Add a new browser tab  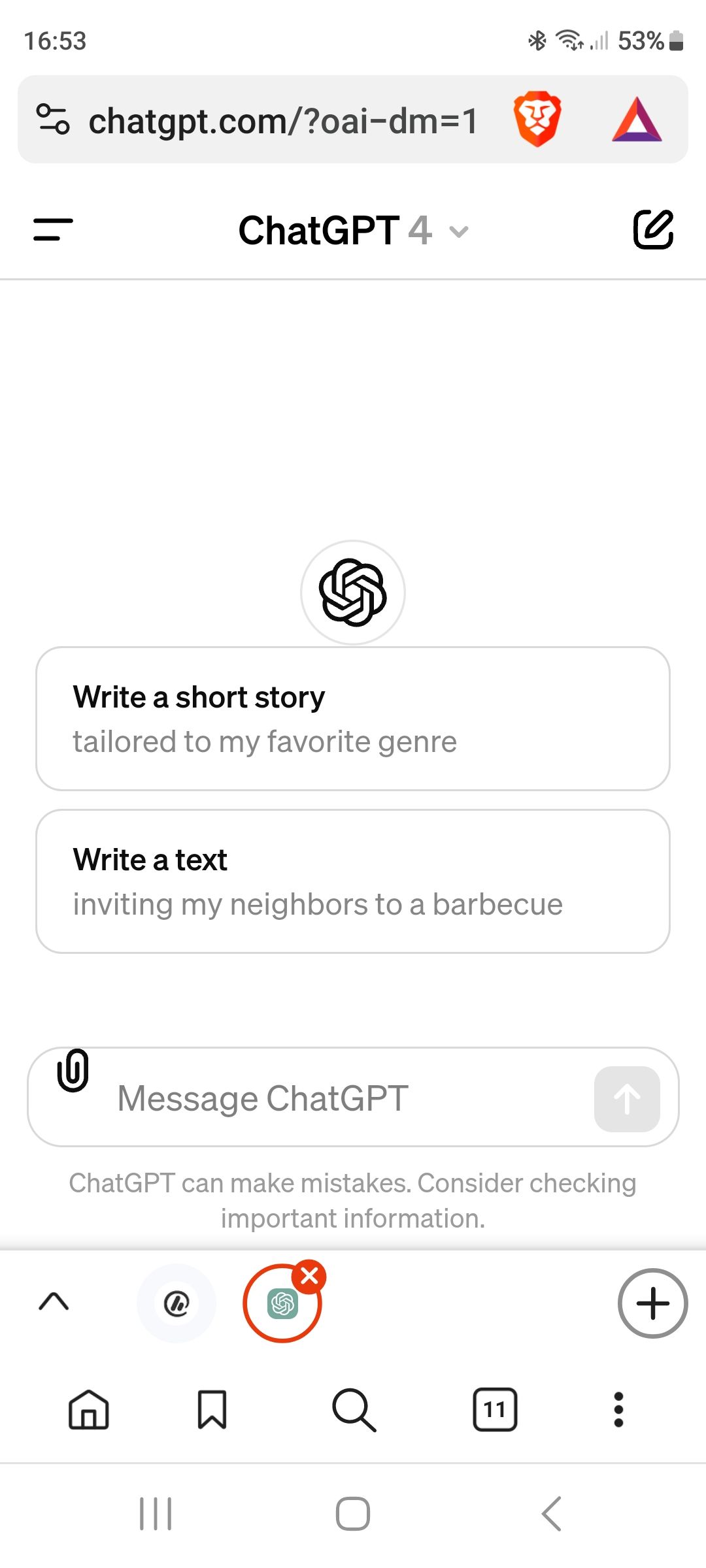pyautogui.click(x=652, y=1303)
